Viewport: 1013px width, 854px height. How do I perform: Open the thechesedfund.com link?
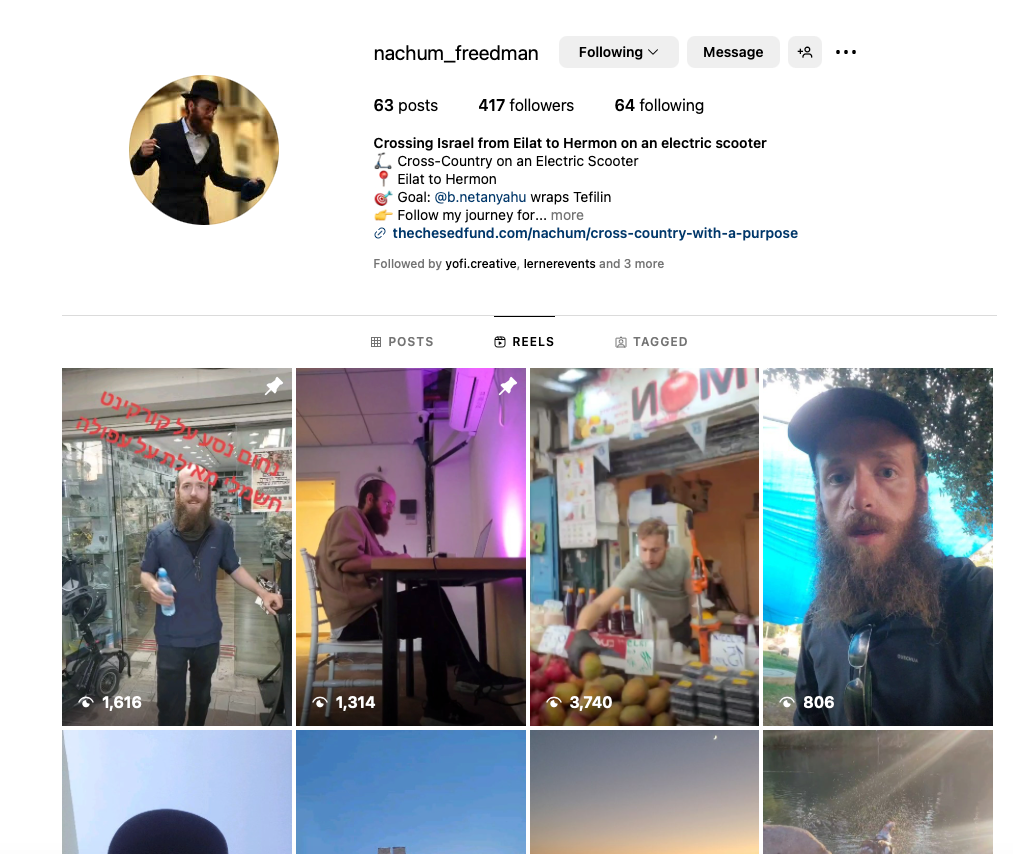pos(595,233)
